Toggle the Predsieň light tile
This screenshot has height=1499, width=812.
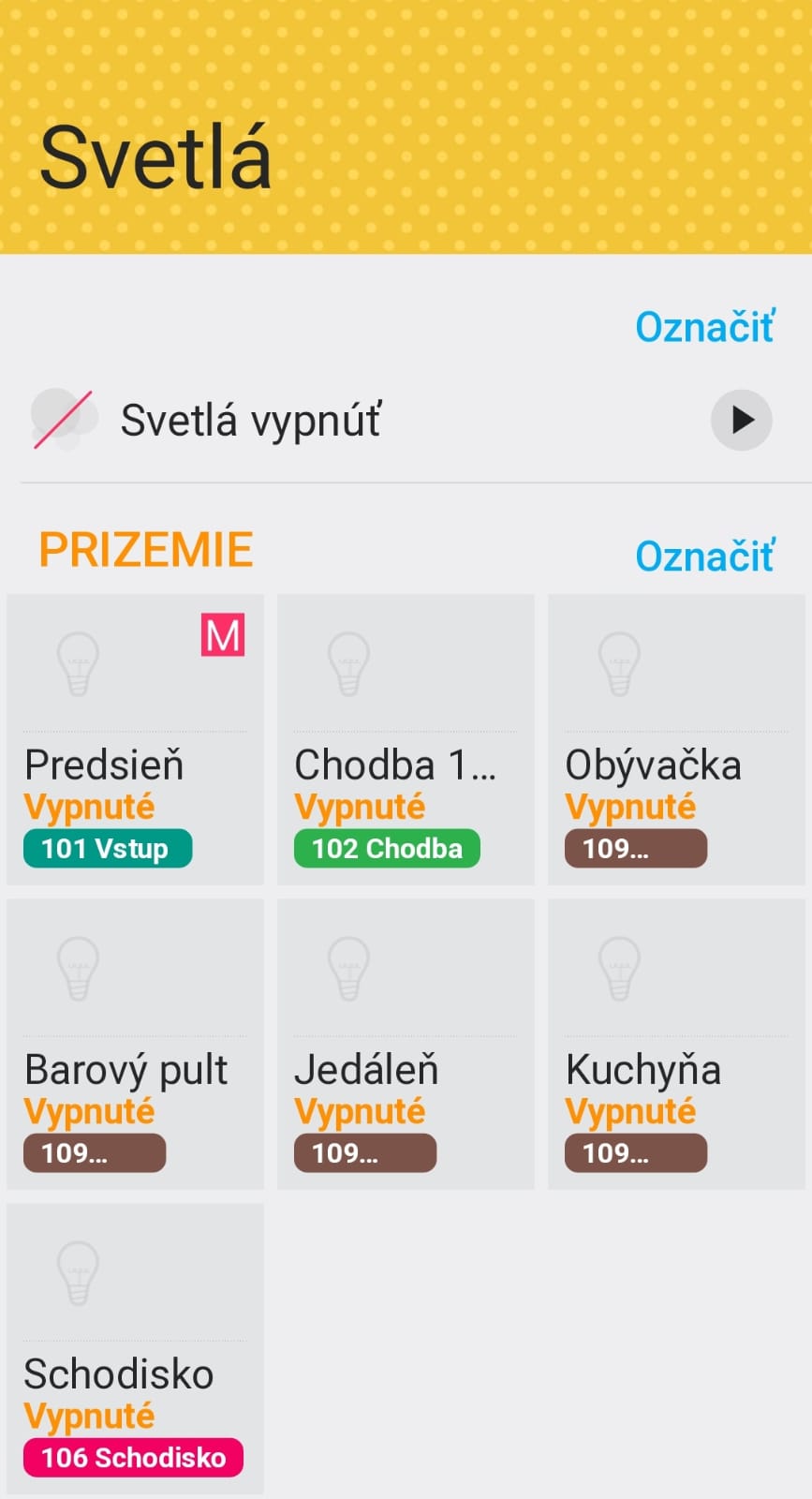point(136,739)
